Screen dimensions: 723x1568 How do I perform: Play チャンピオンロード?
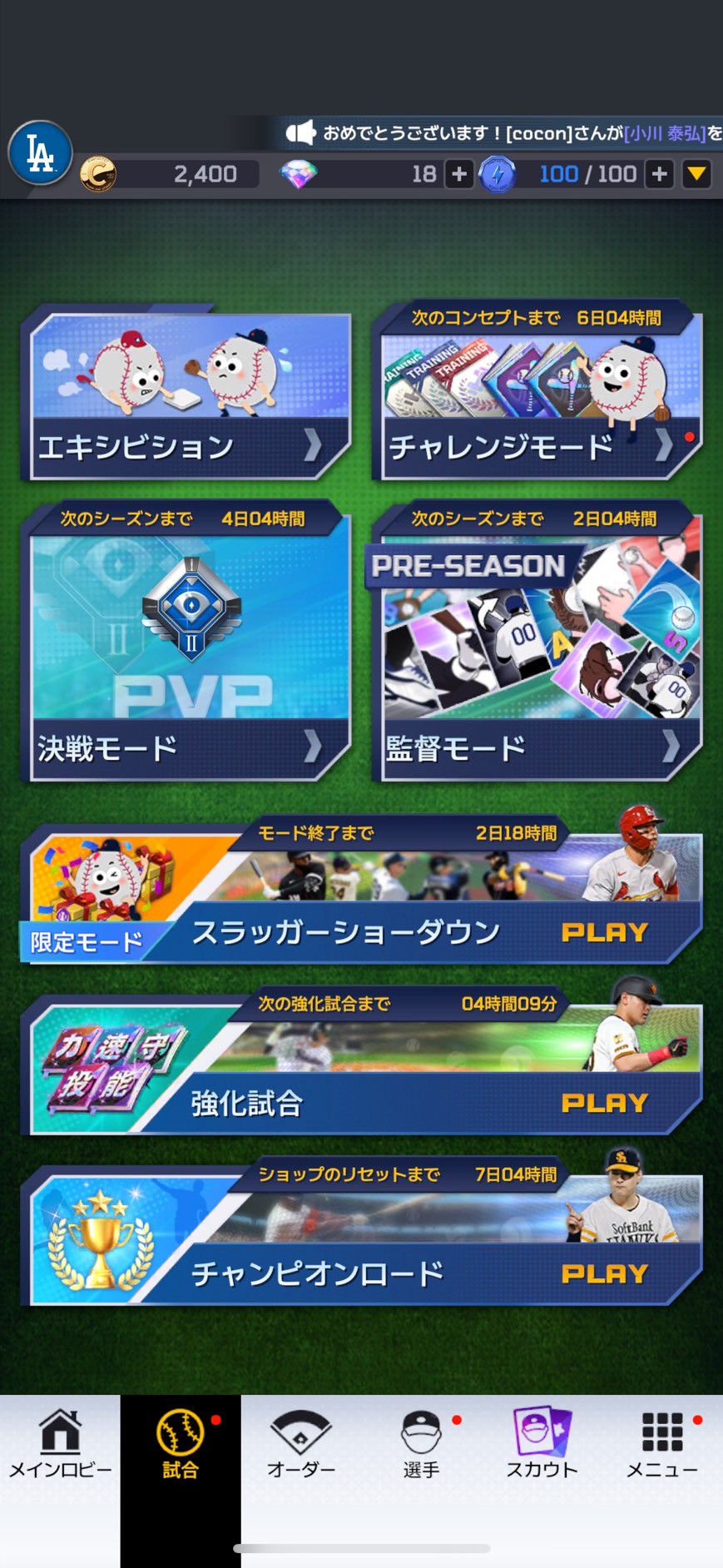coord(604,1273)
